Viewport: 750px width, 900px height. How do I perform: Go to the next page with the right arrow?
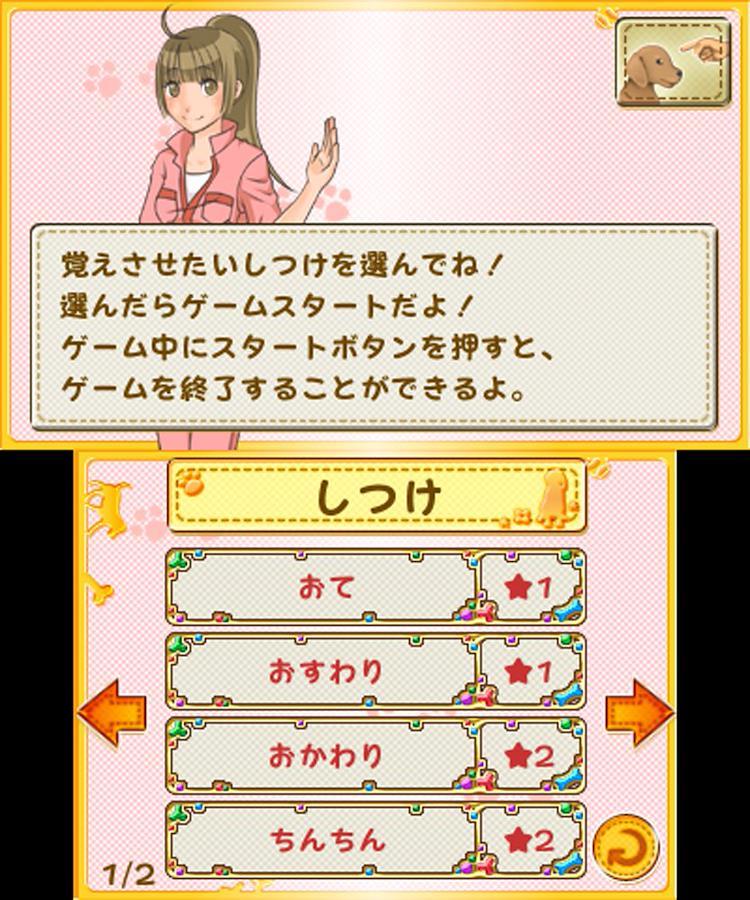[640, 713]
